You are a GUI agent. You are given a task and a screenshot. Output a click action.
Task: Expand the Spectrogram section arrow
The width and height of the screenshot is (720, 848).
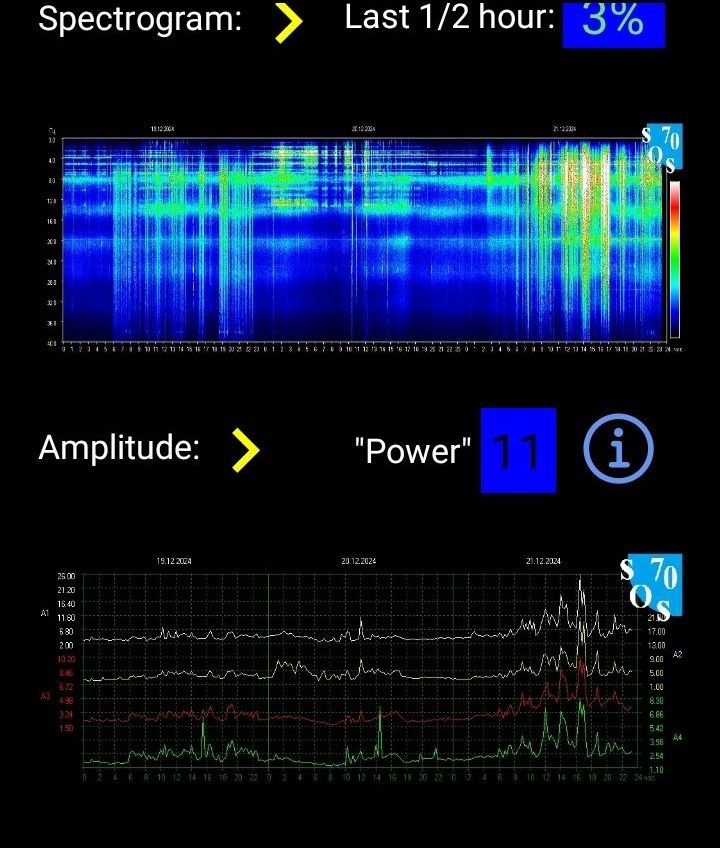(x=288, y=23)
